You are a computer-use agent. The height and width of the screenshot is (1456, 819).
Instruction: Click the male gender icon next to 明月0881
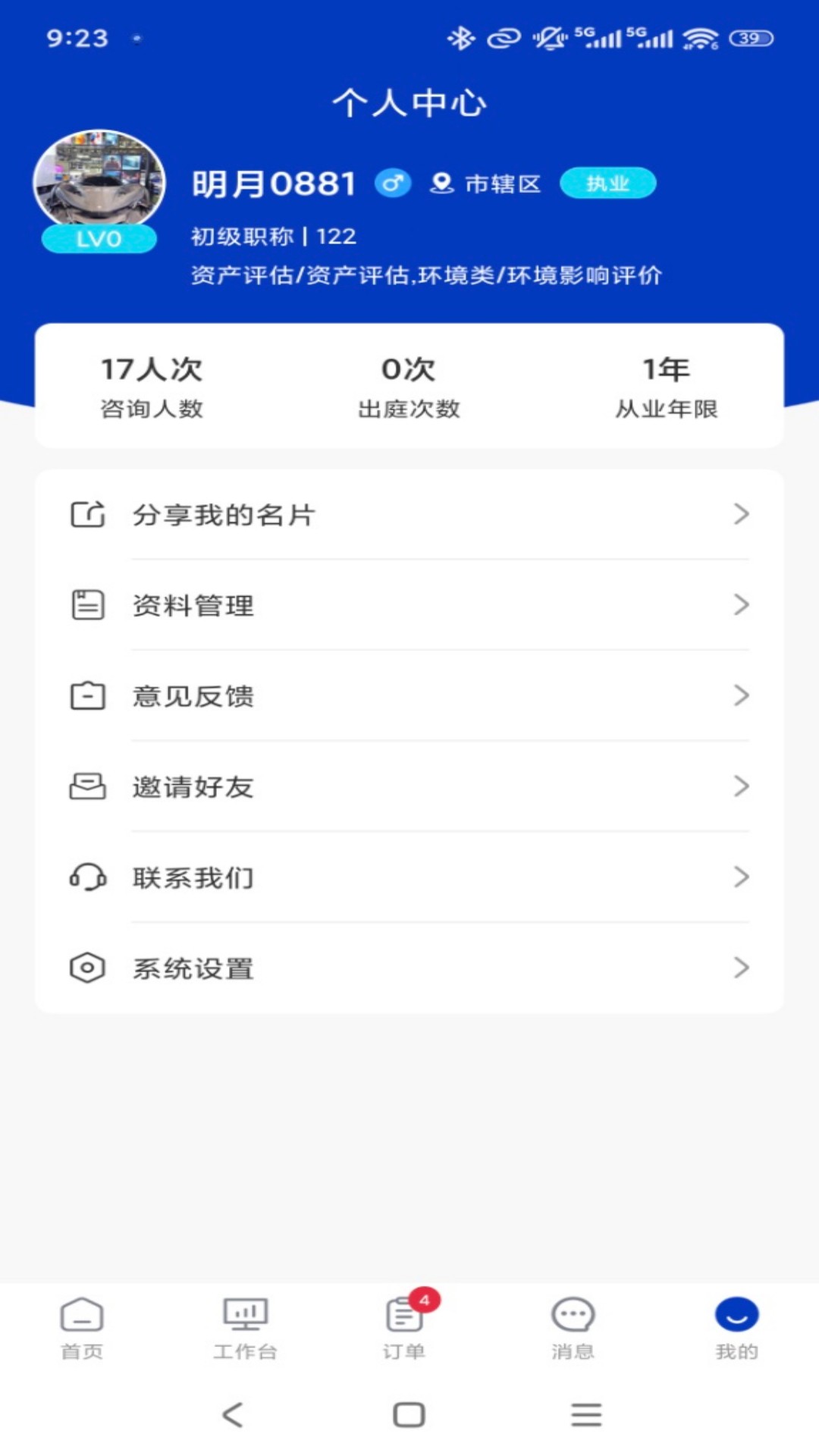coord(393,183)
